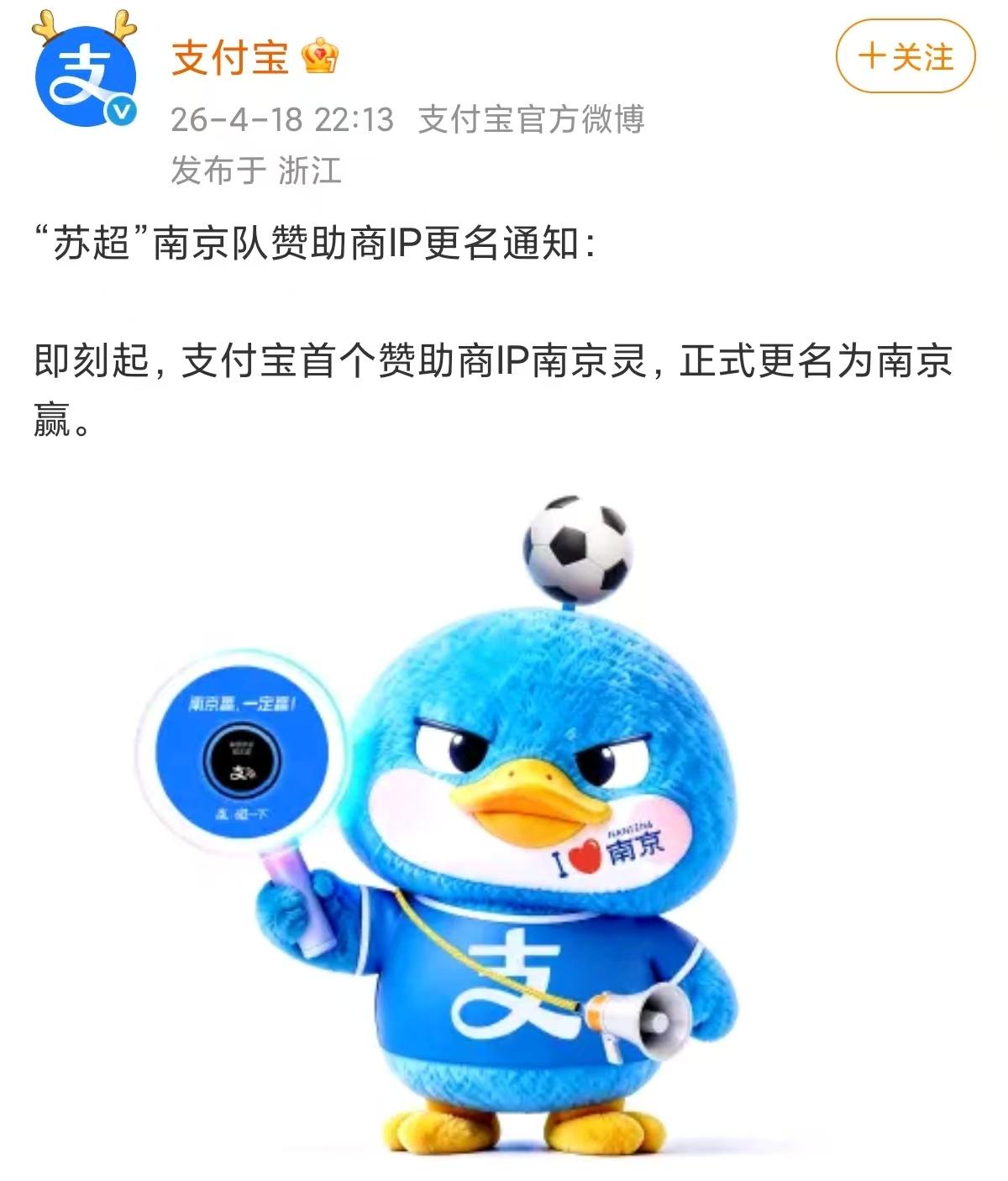Open the 支付宝 account name
1008x1181 pixels.
(230, 57)
